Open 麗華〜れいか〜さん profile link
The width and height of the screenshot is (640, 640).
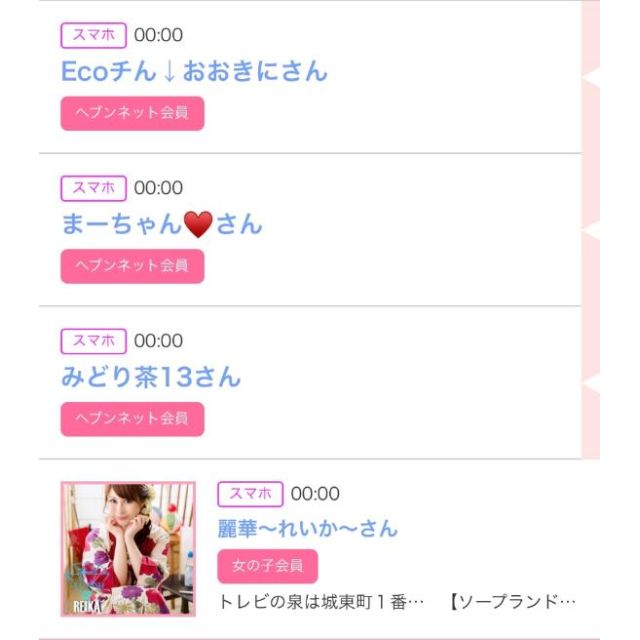coord(307,528)
